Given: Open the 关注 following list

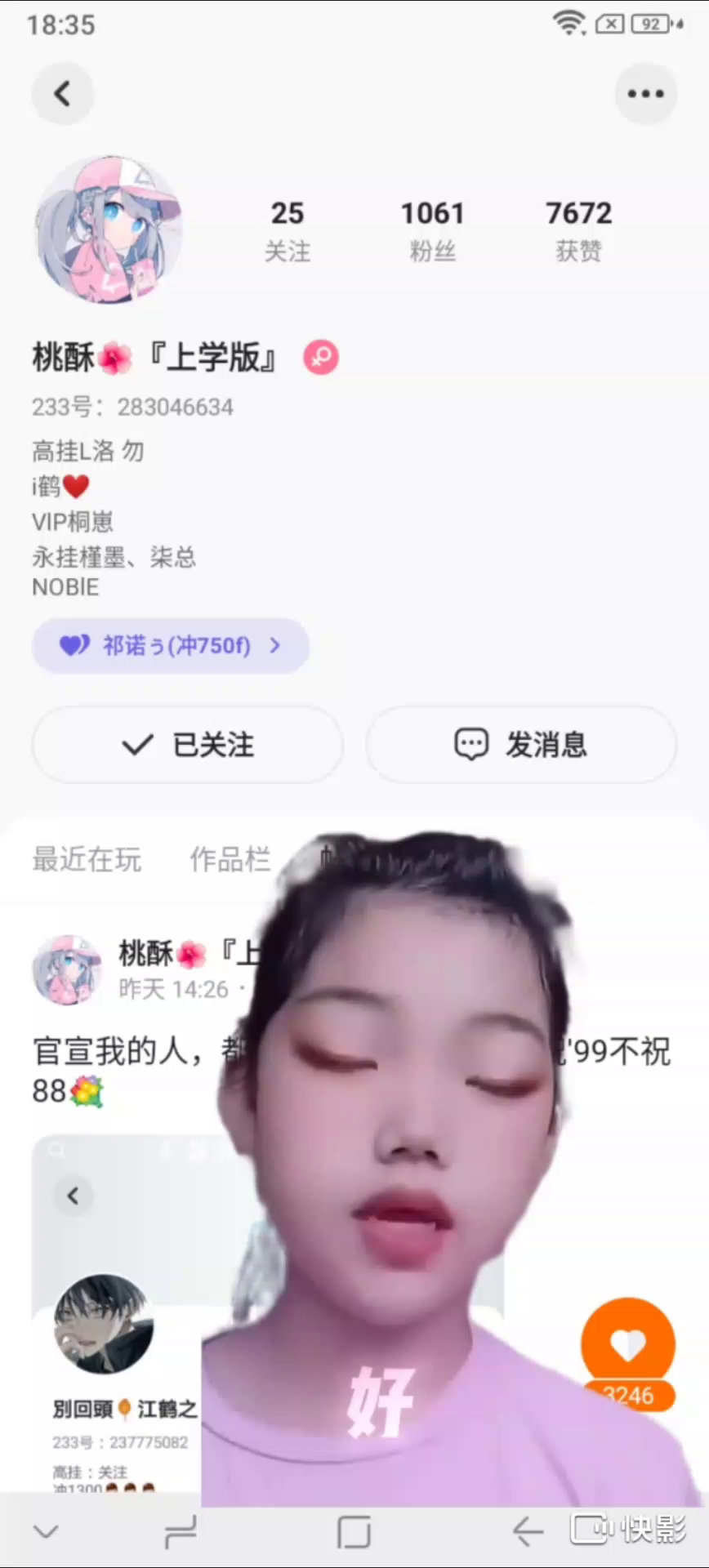Looking at the screenshot, I should click(287, 231).
